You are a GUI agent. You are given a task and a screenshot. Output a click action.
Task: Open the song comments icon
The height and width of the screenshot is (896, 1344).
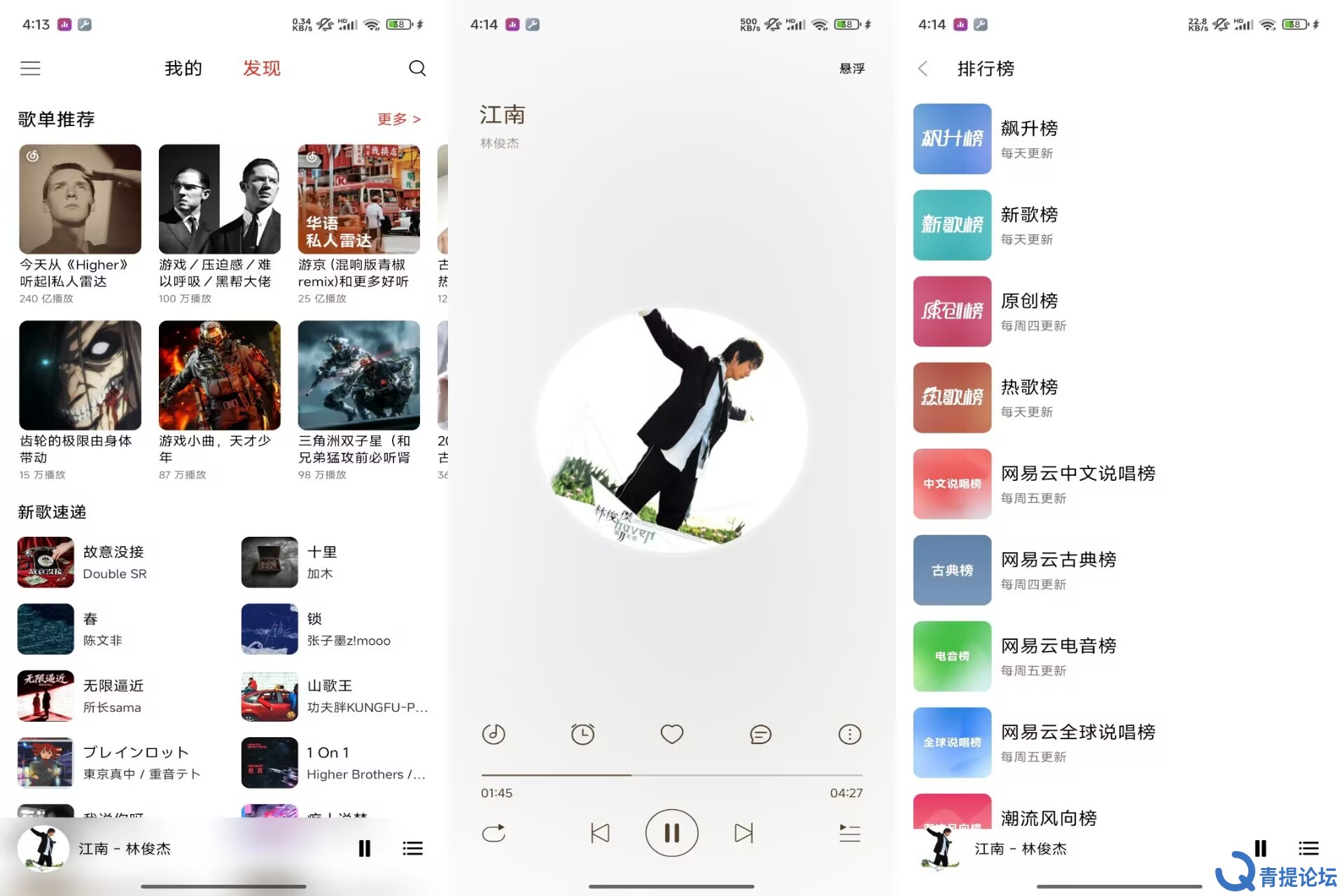760,734
